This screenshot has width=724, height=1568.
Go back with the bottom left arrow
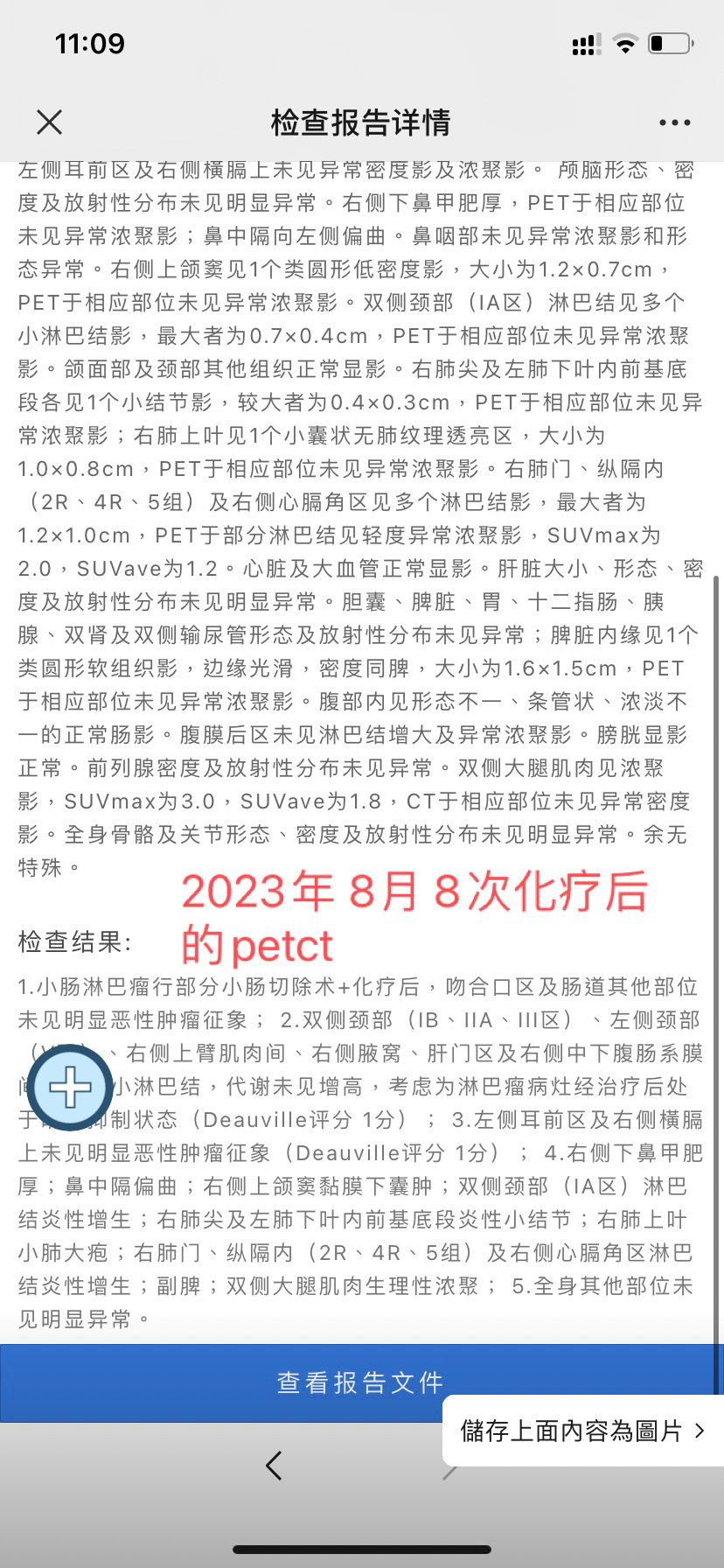[274, 1465]
